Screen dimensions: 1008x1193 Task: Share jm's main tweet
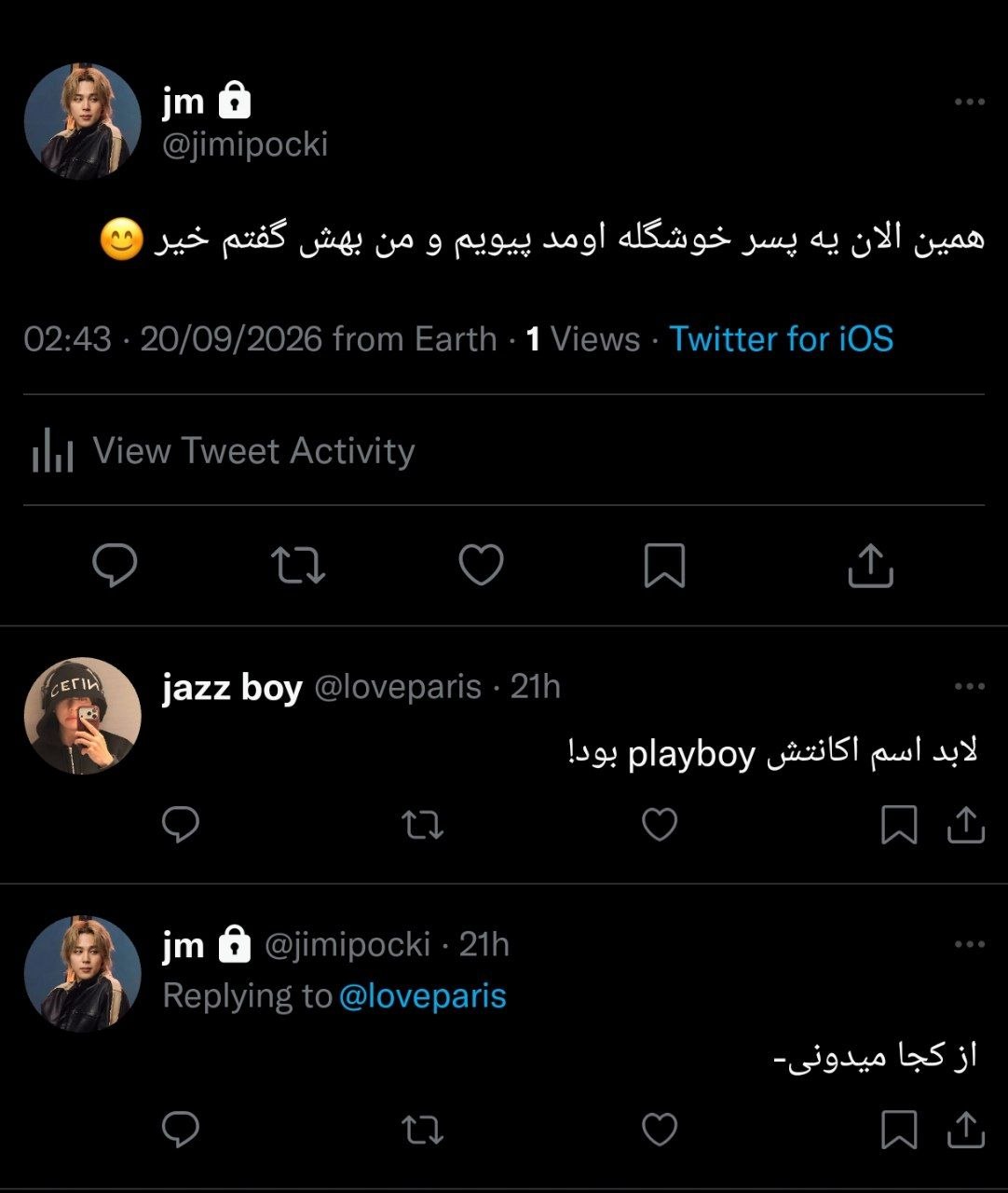tap(870, 565)
